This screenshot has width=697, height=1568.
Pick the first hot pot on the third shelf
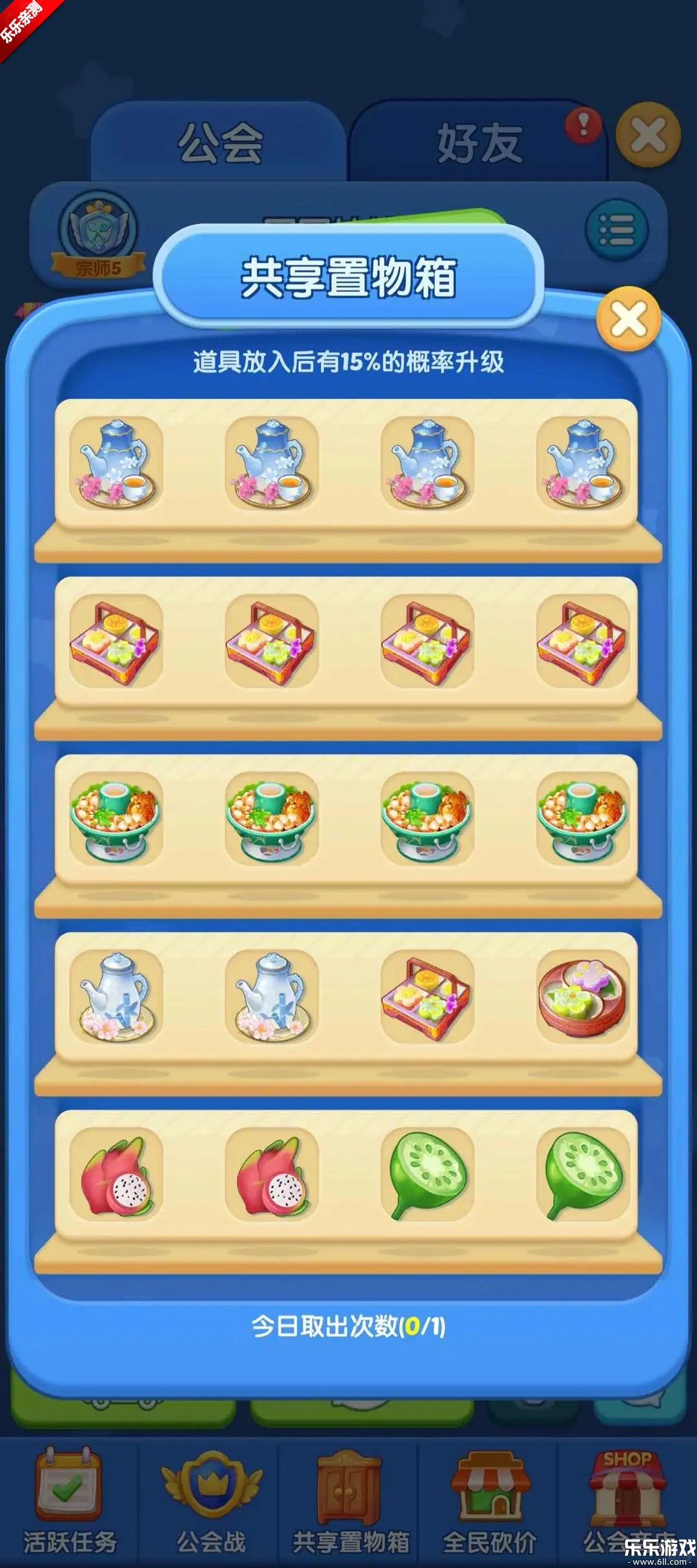point(116,818)
